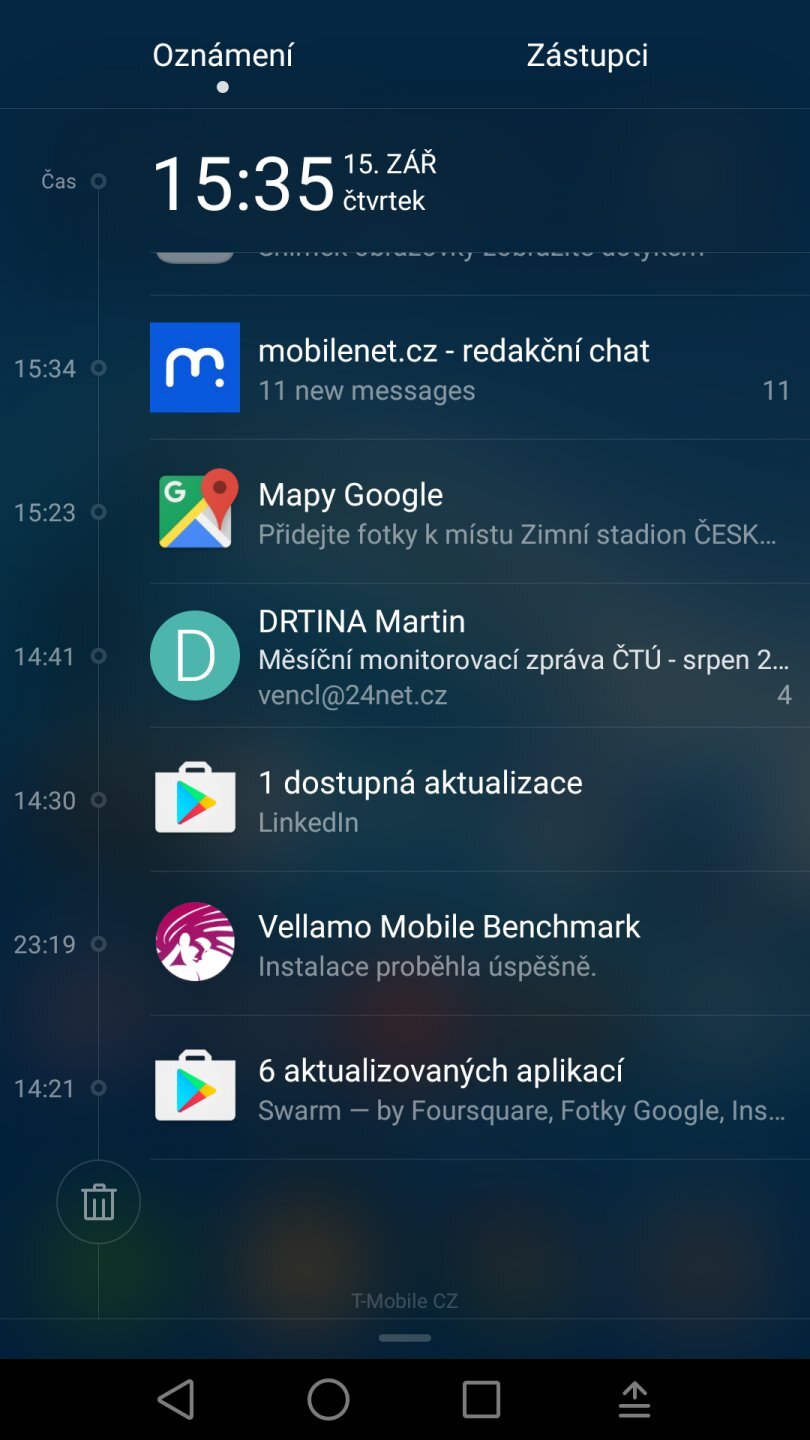Switch to the Zástupci tab
The height and width of the screenshot is (1440, 810).
click(x=586, y=55)
